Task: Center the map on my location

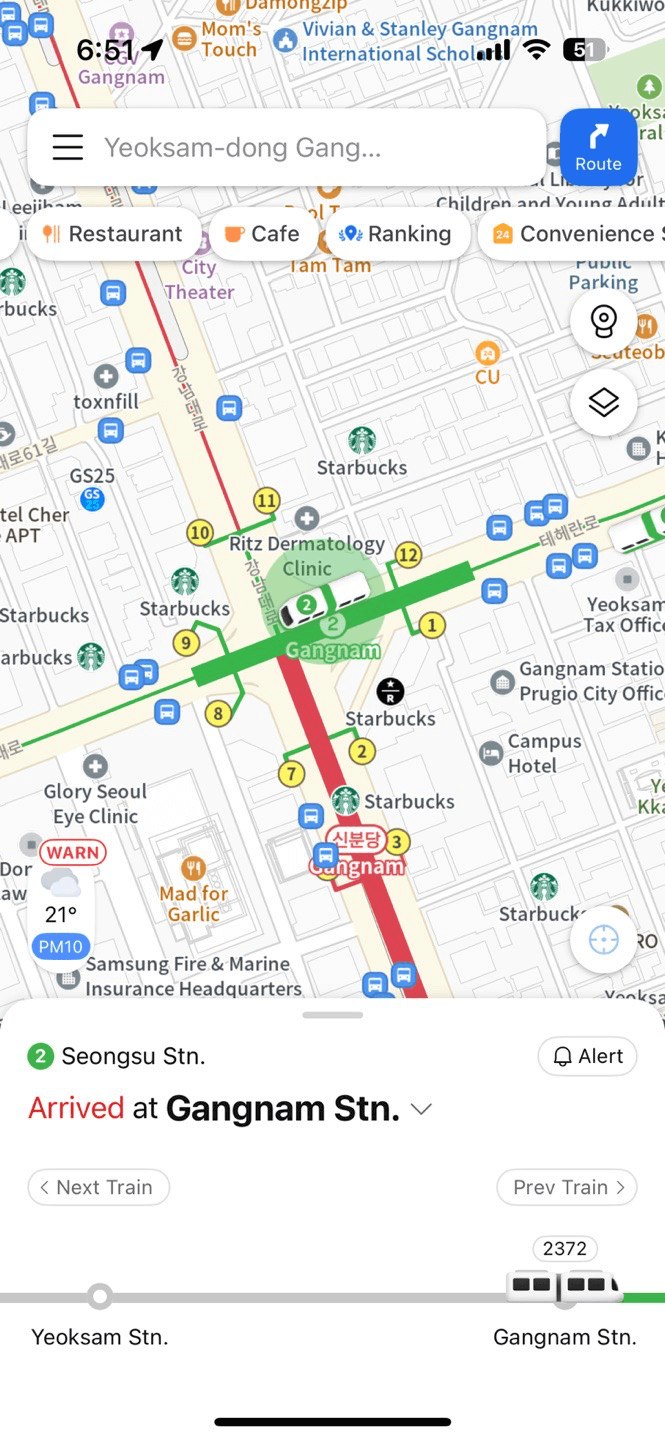Action: pos(604,940)
